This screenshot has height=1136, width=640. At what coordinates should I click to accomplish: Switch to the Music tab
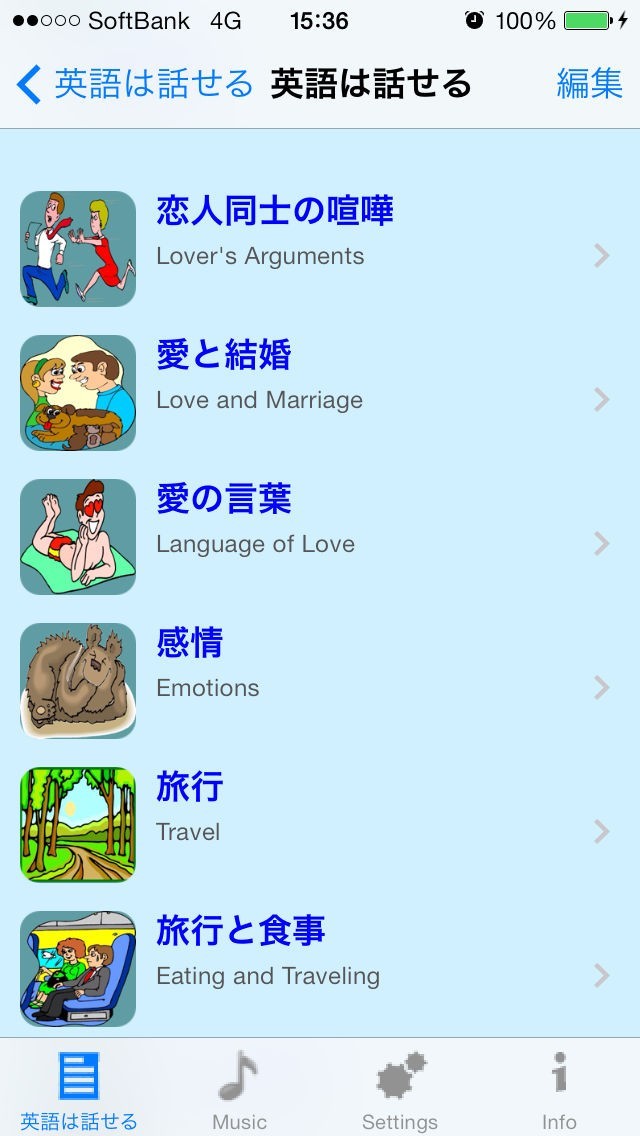(x=239, y=1090)
